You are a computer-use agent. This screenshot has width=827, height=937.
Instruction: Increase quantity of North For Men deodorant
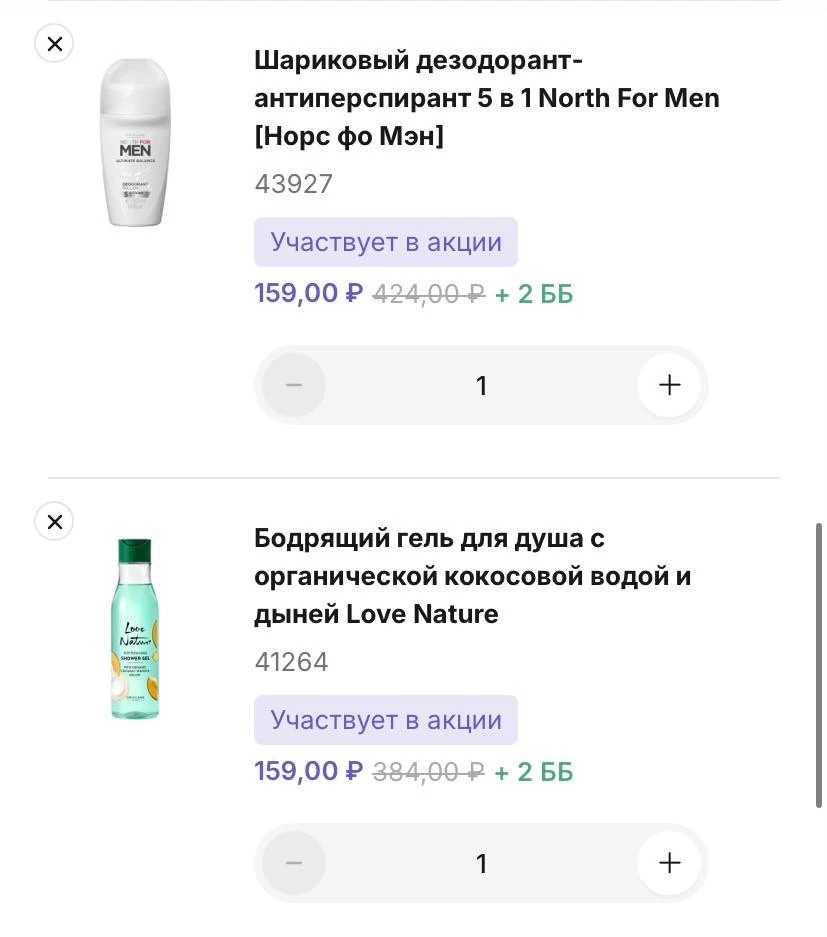(x=669, y=385)
